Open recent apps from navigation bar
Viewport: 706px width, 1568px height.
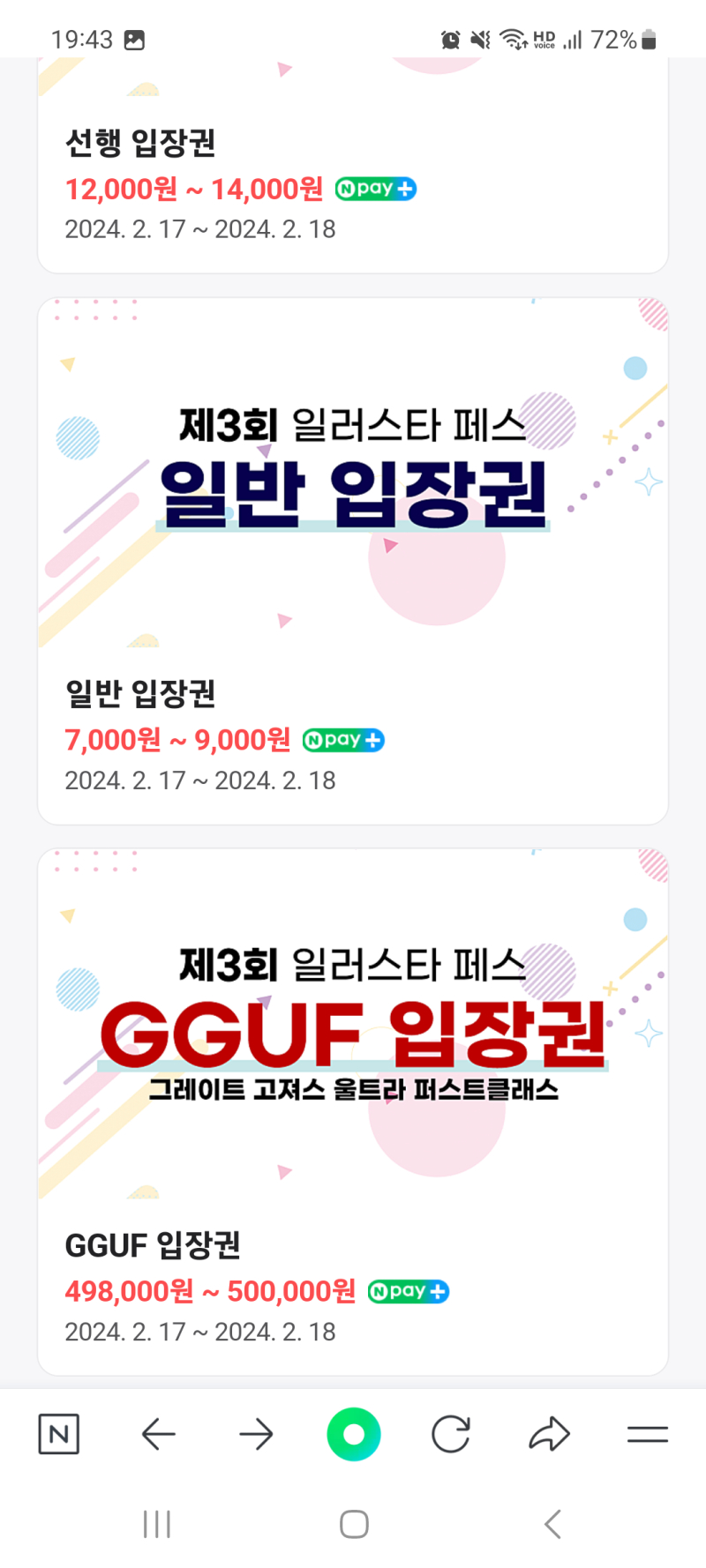(x=157, y=1524)
